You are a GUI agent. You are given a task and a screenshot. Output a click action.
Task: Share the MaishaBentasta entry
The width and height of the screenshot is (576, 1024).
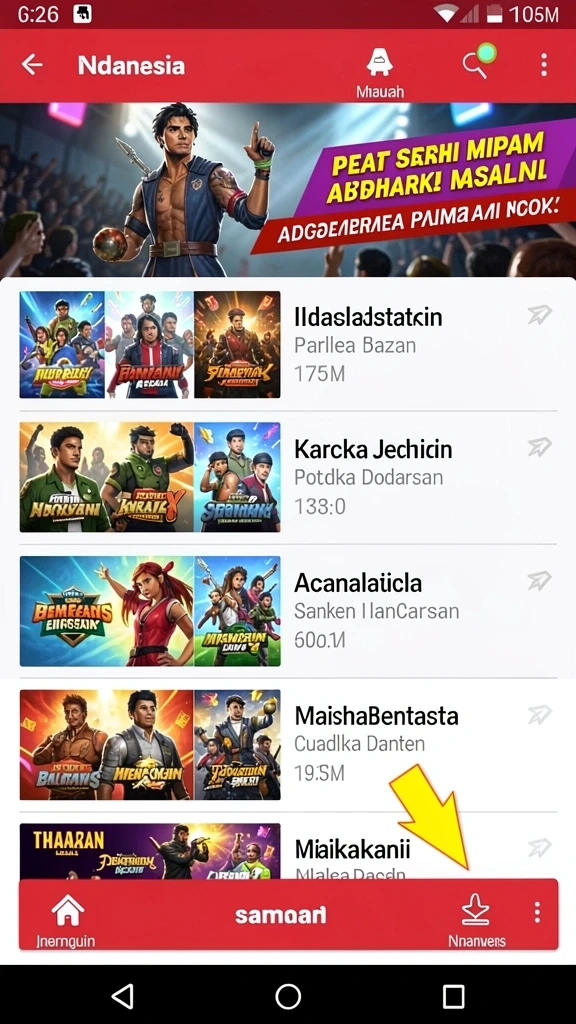tap(539, 715)
